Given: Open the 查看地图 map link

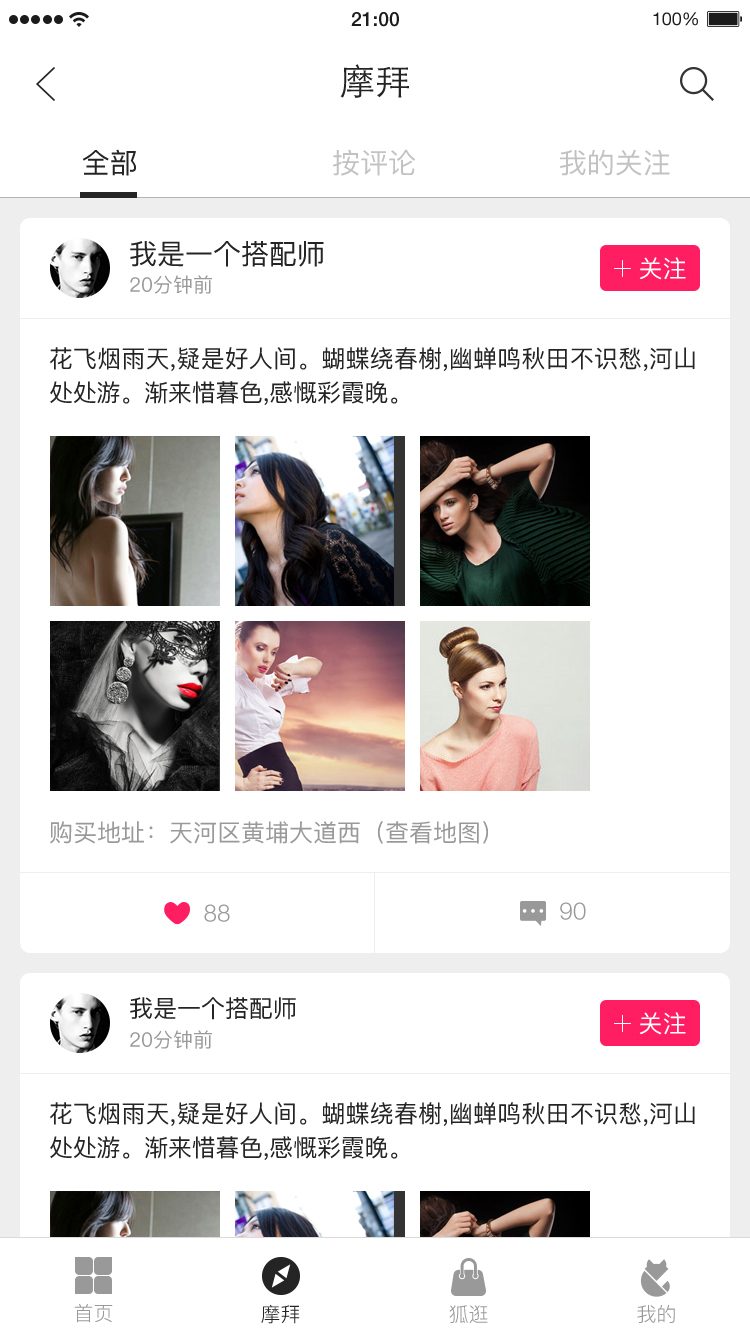Looking at the screenshot, I should (437, 833).
